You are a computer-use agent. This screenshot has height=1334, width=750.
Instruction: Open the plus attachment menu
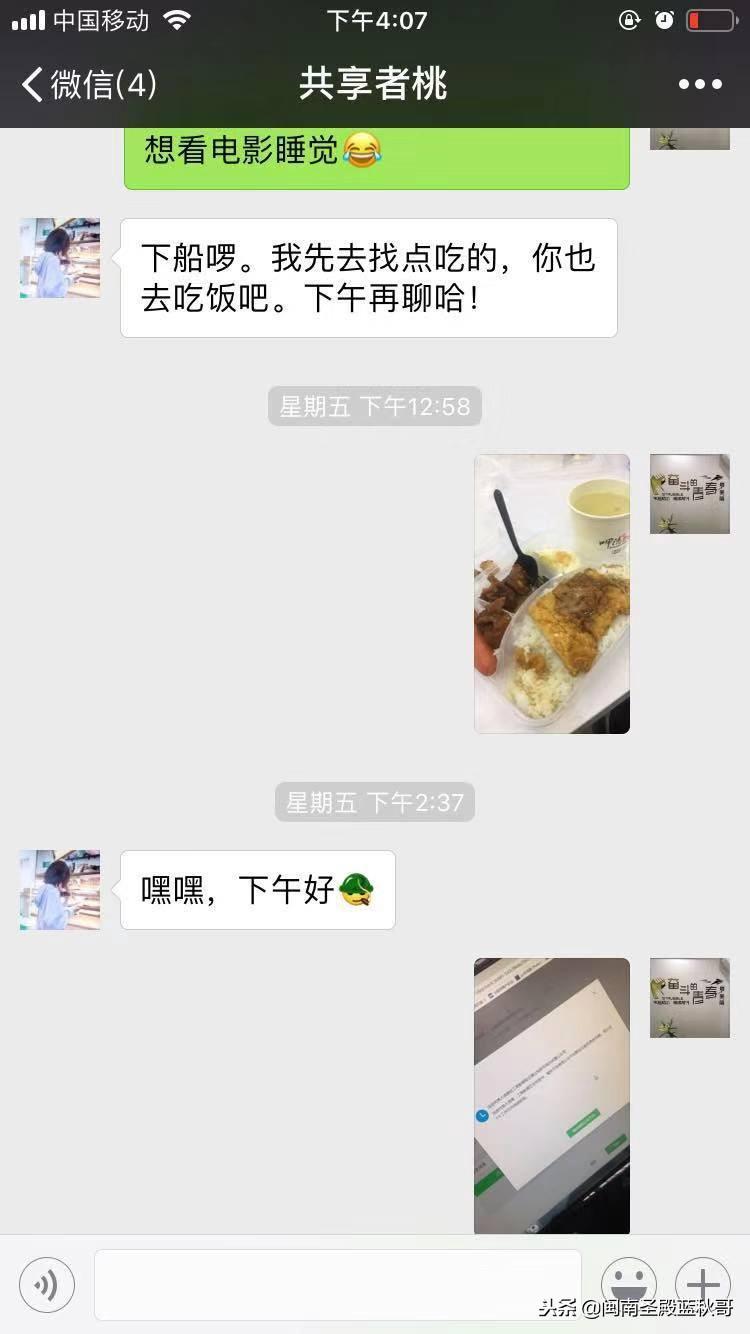[703, 1284]
